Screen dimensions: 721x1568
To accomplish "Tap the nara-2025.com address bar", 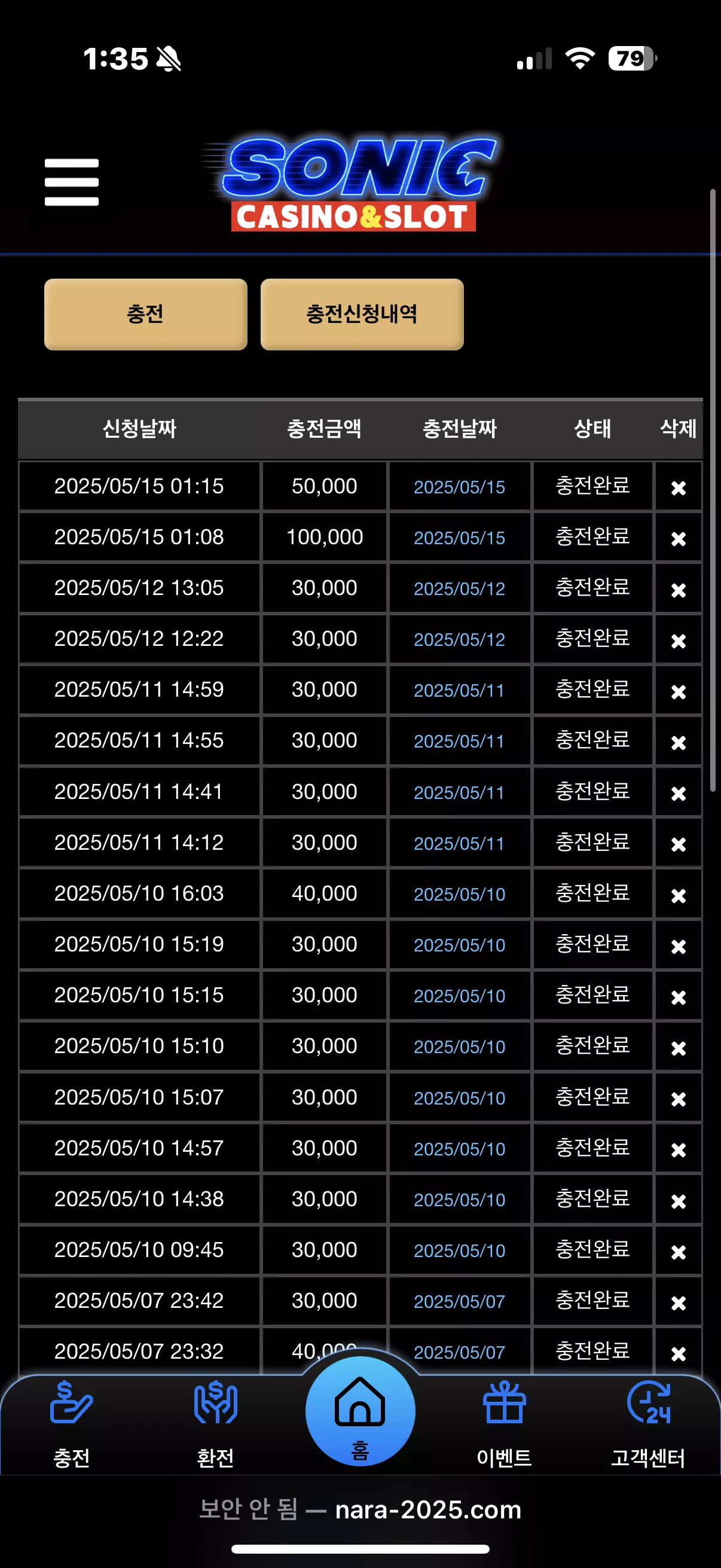I will 360,1509.
